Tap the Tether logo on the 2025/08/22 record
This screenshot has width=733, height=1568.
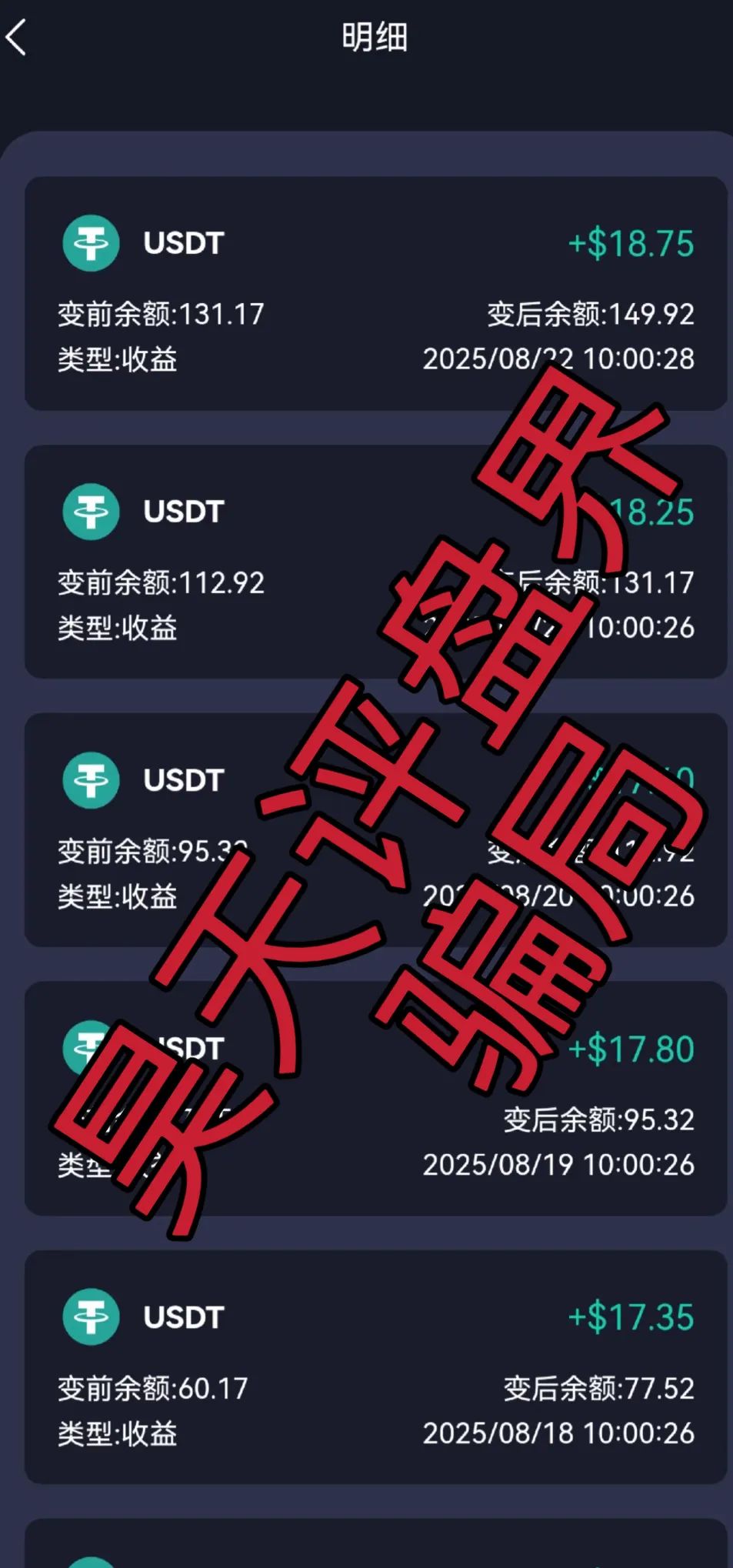92,243
